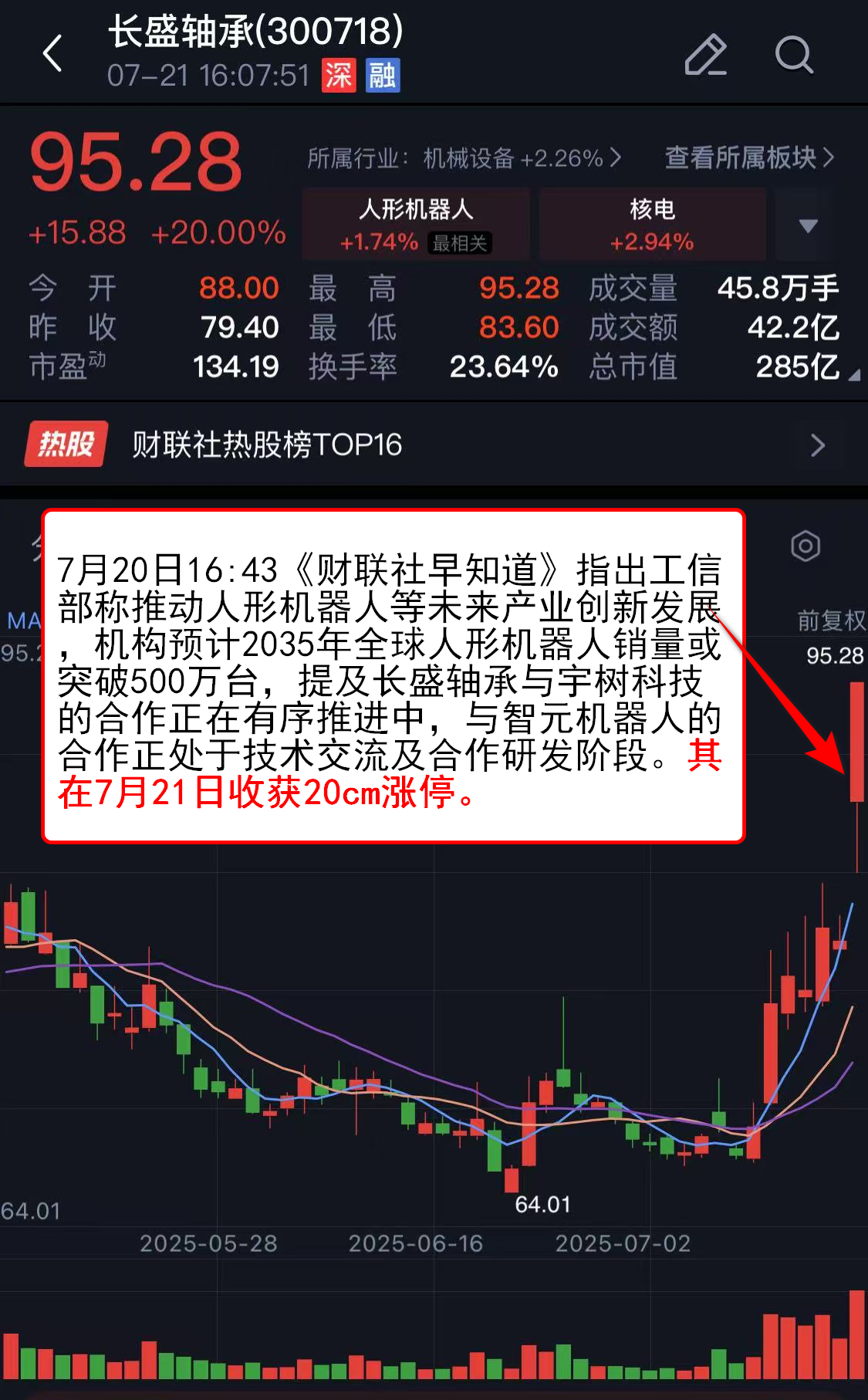Open the edit pencil icon
The image size is (868, 1400).
(x=705, y=55)
